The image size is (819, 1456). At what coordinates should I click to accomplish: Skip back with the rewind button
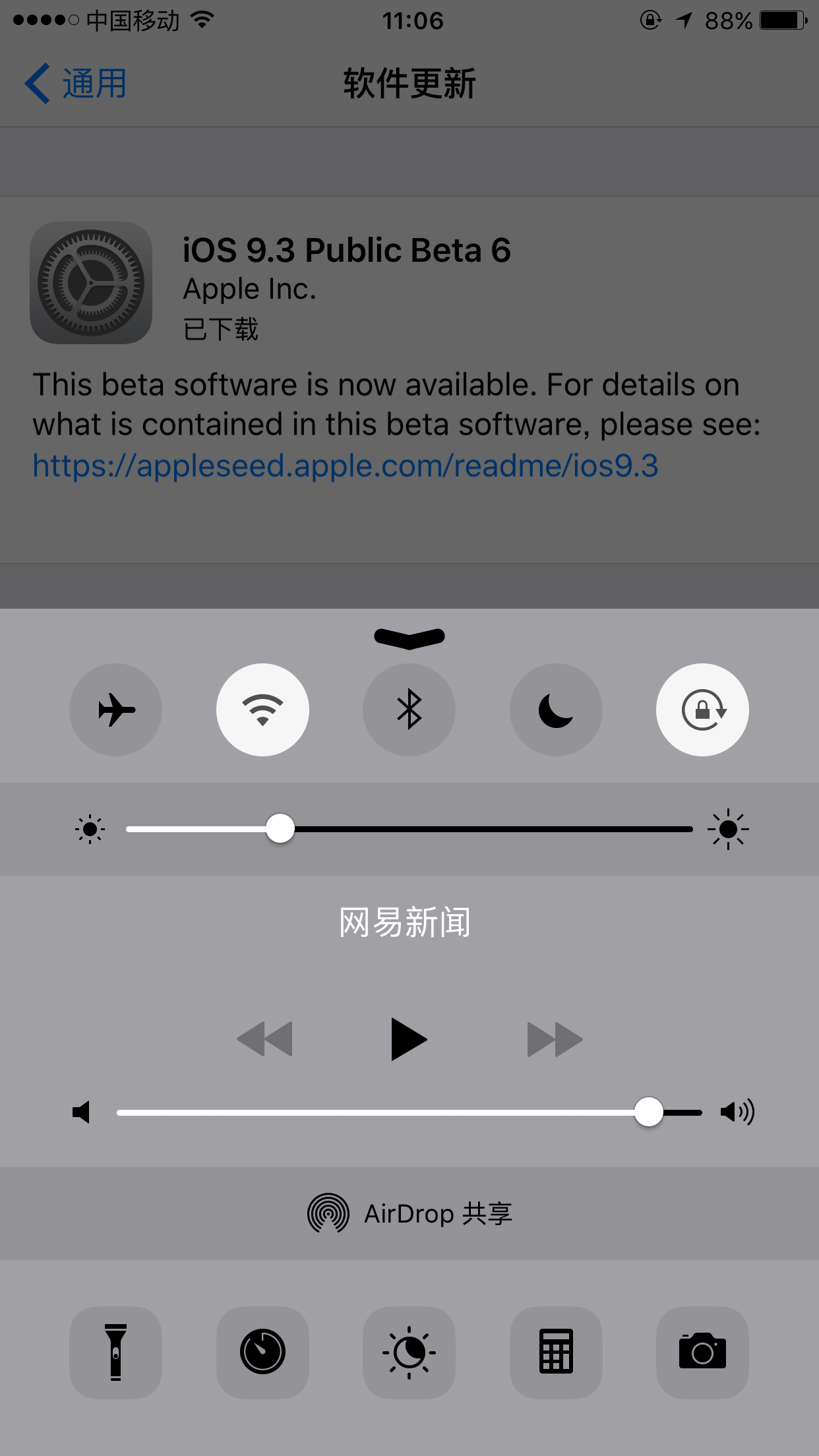pos(264,1039)
